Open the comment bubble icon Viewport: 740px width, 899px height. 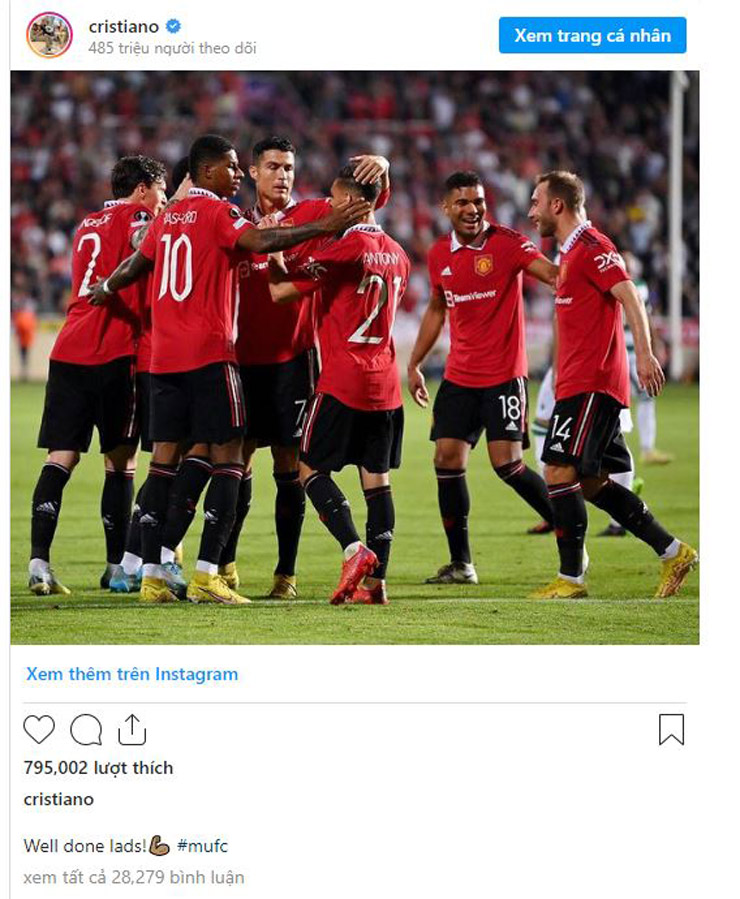point(86,730)
